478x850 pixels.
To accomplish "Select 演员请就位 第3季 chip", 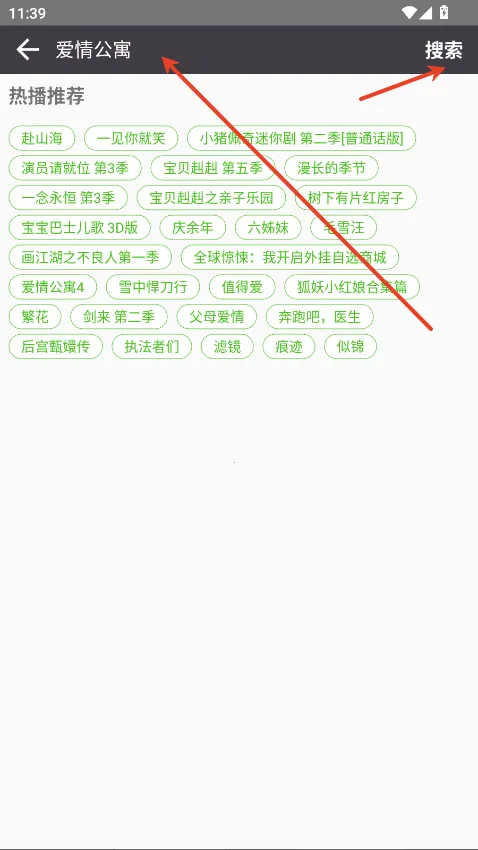I will coord(75,168).
